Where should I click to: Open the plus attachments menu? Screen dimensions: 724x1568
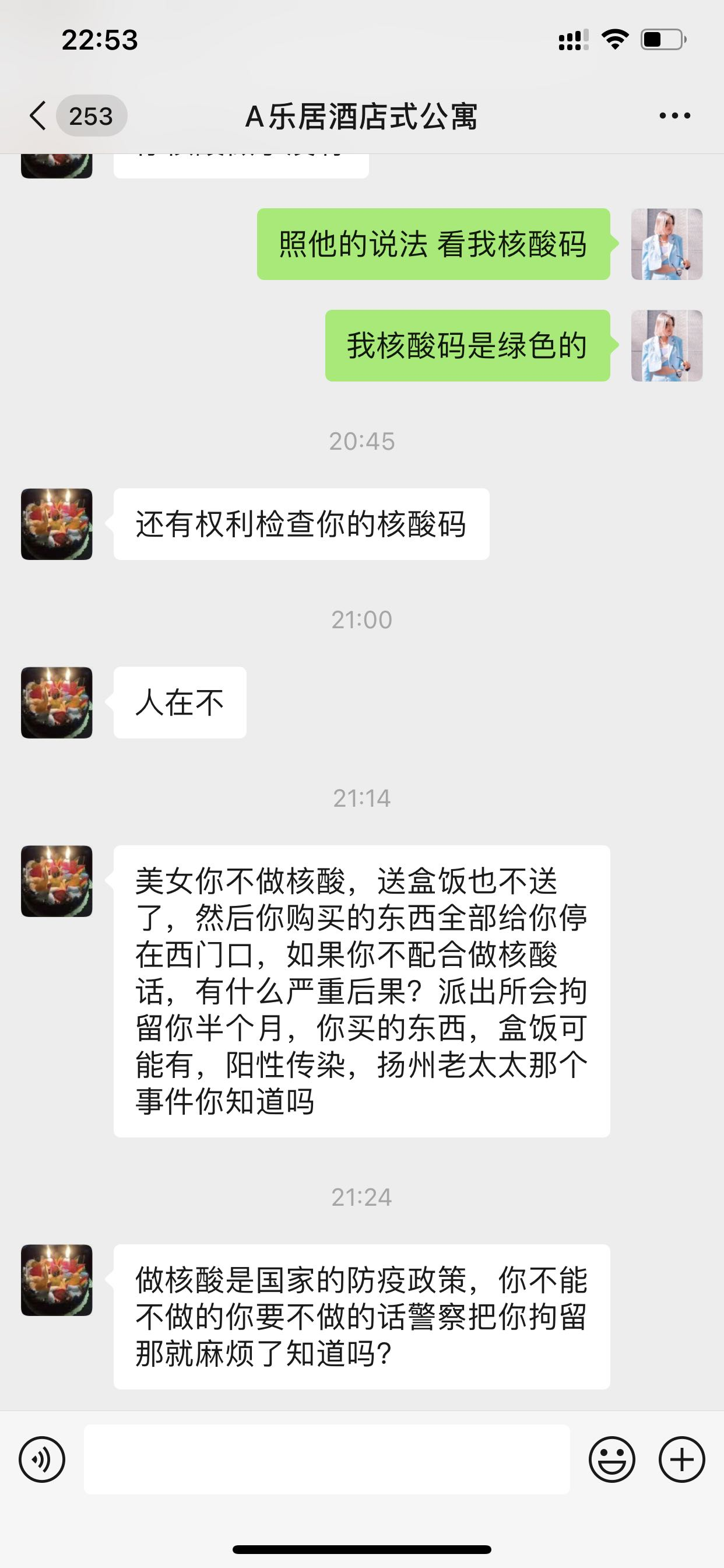pyautogui.click(x=682, y=1459)
